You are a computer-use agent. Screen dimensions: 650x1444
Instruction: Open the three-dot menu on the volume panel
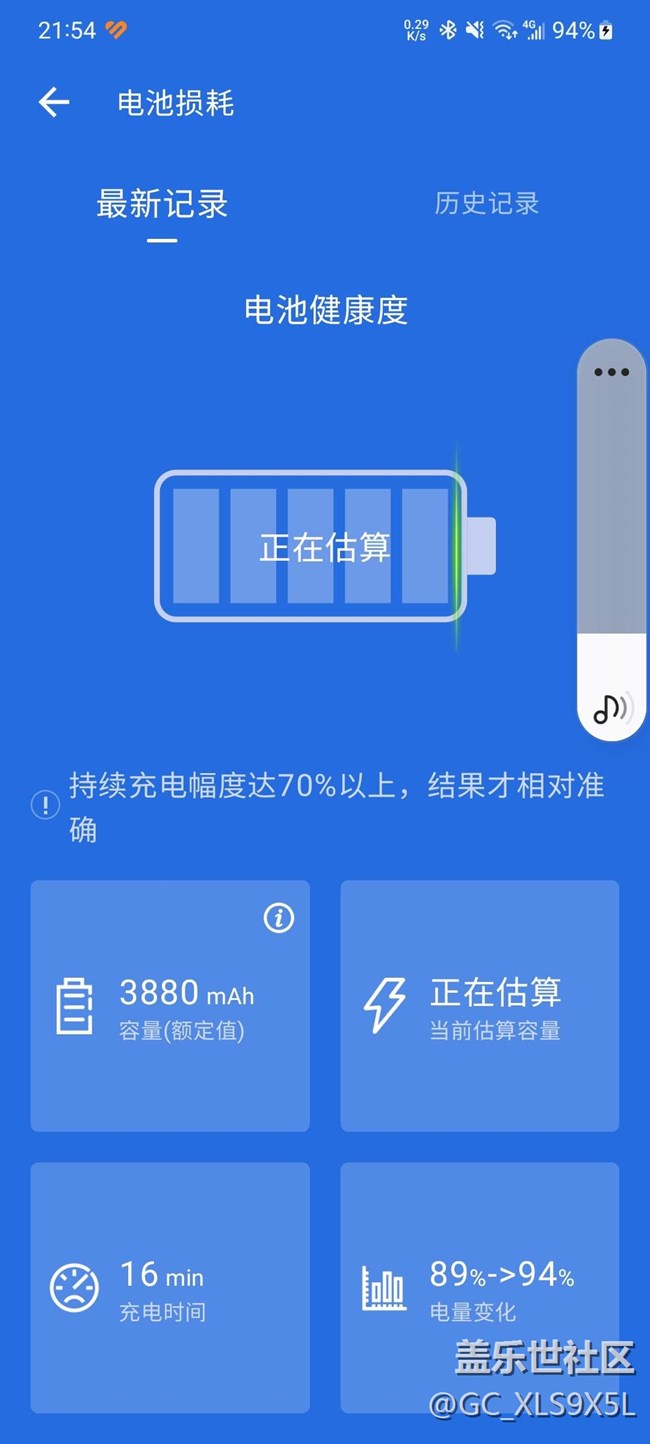(611, 372)
